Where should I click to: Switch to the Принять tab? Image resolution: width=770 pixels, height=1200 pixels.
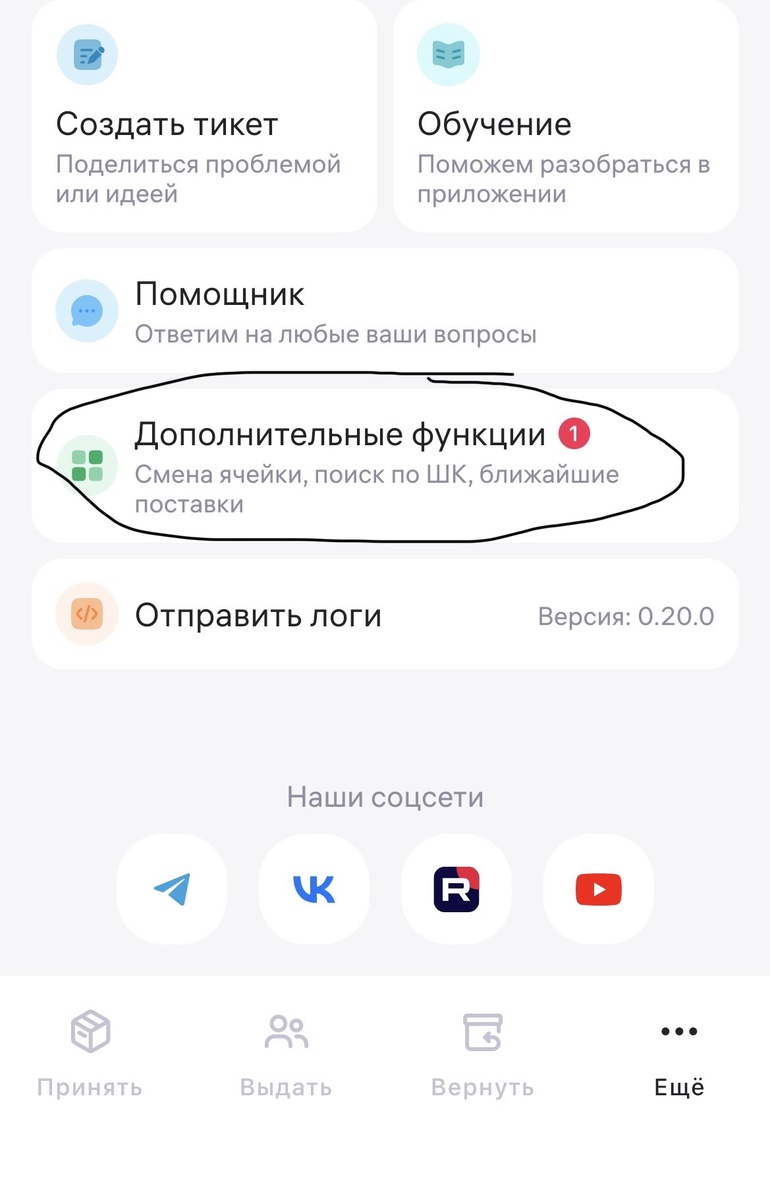point(90,1055)
